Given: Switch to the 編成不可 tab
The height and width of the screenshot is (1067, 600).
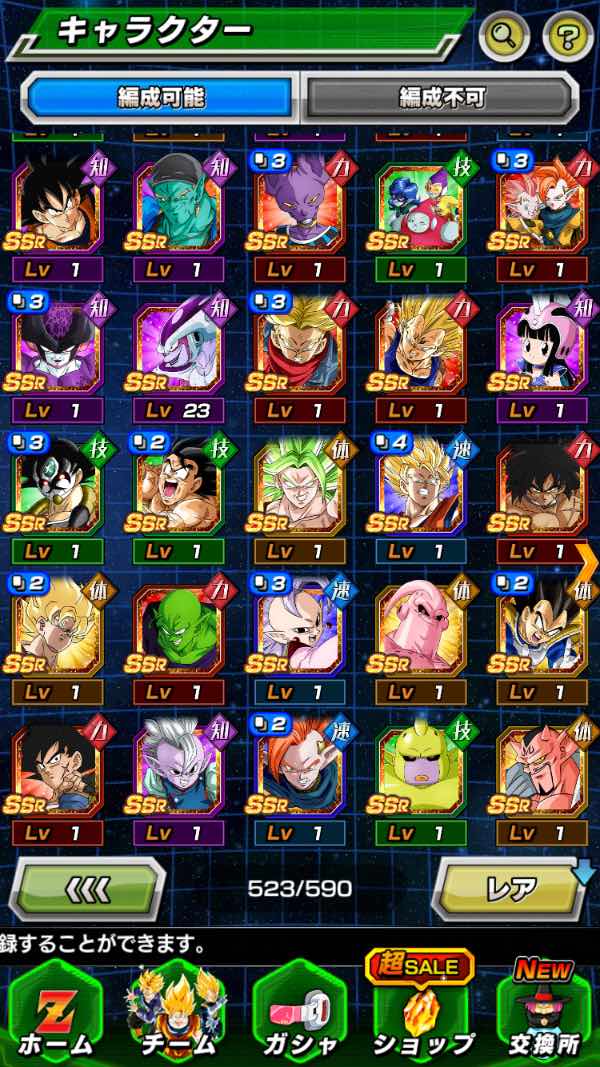Looking at the screenshot, I should pos(441,98).
